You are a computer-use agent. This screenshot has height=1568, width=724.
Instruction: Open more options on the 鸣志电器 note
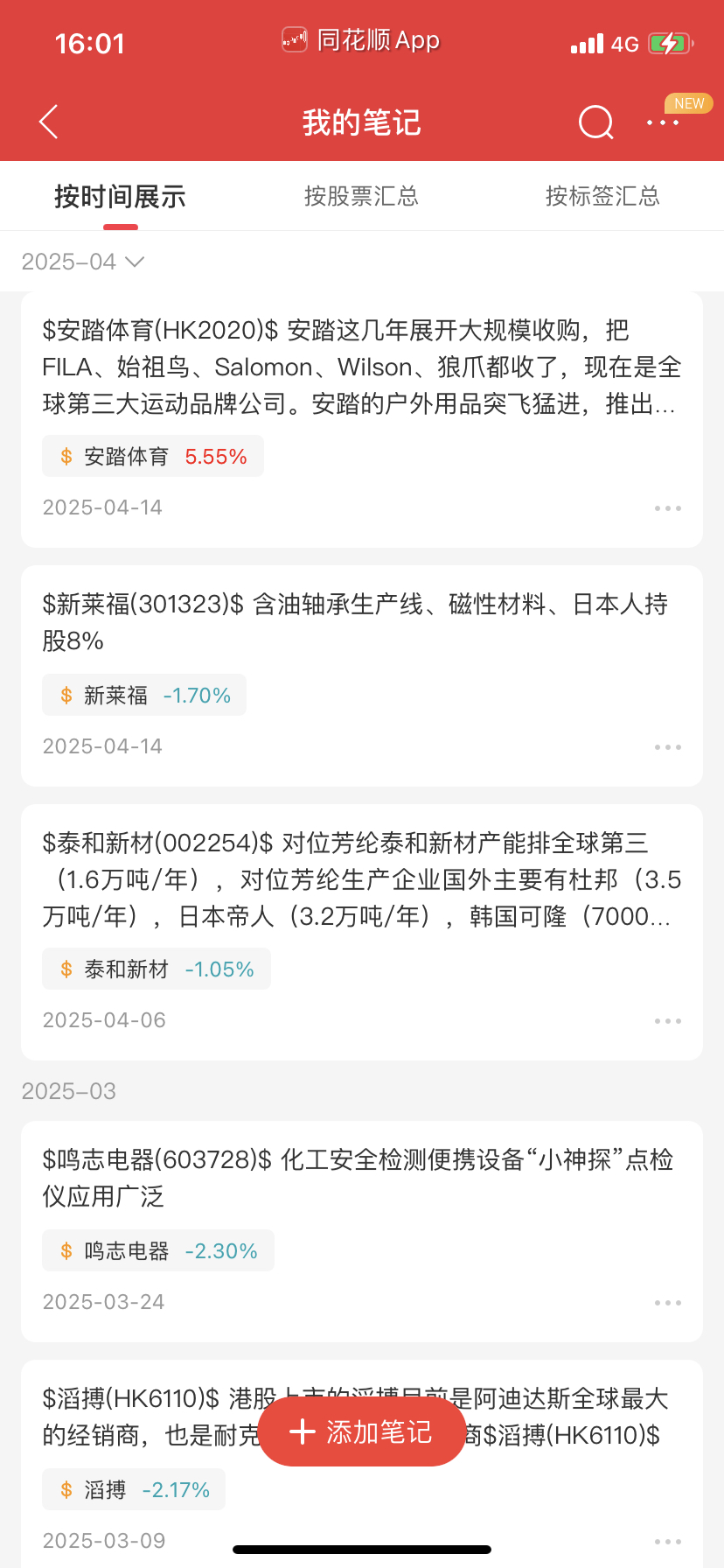(x=667, y=1303)
